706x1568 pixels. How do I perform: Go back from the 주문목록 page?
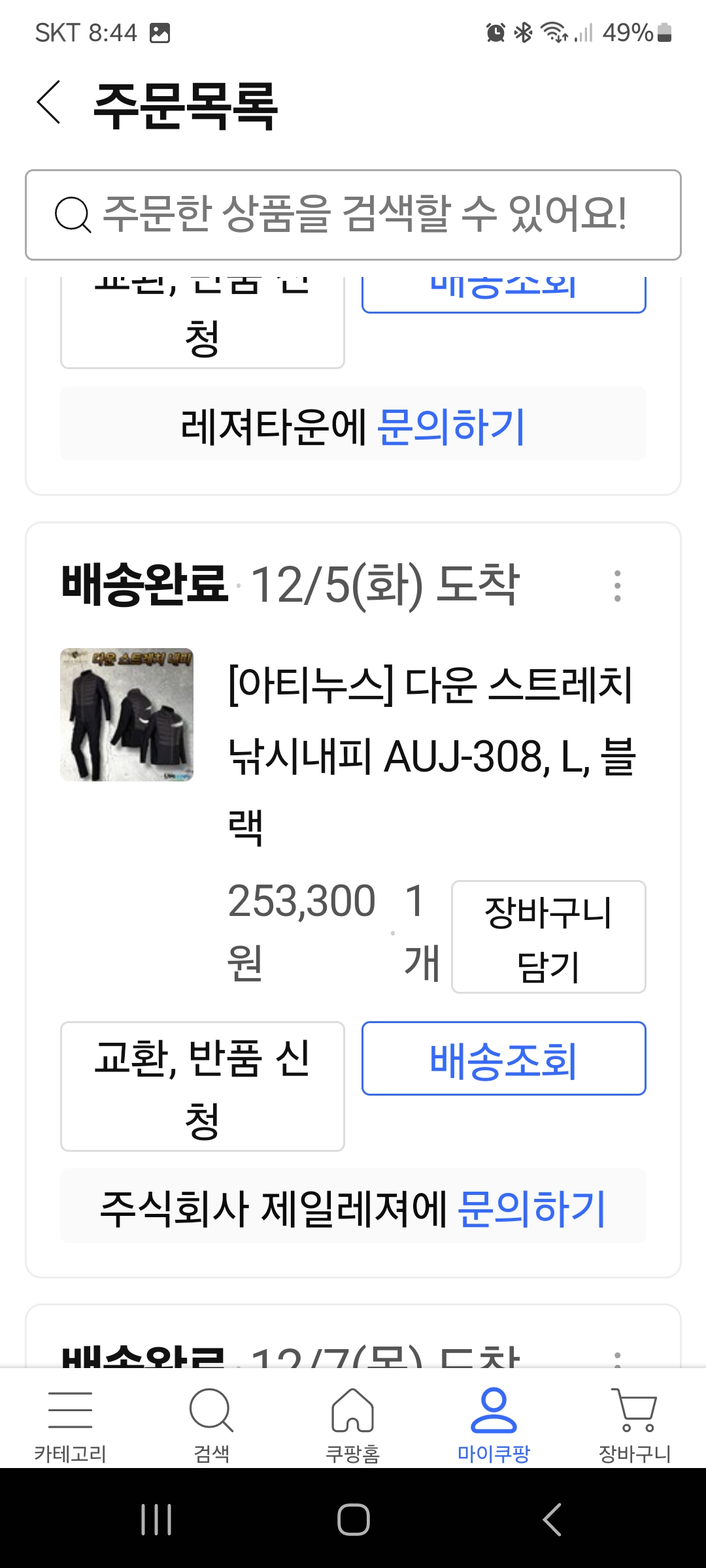click(x=49, y=103)
